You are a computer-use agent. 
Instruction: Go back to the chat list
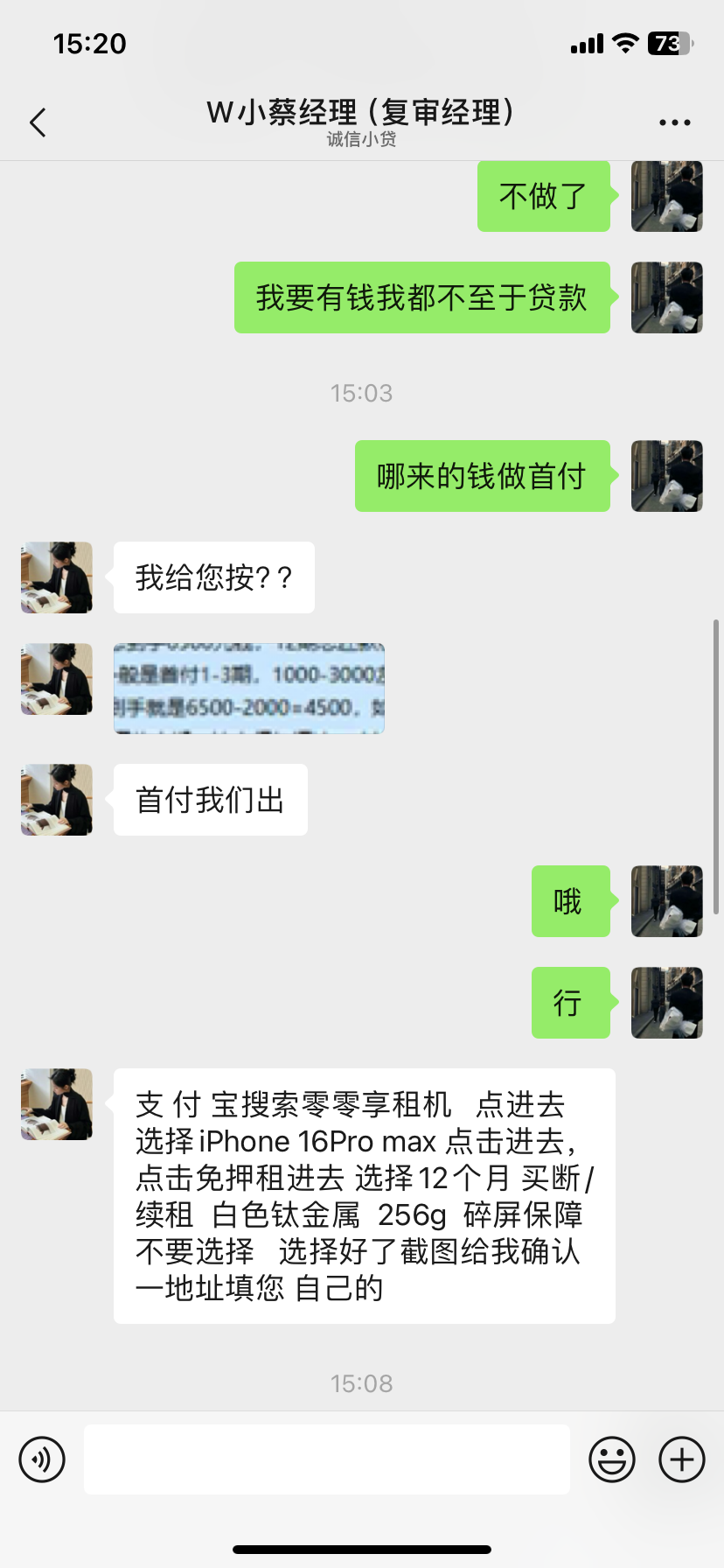[x=38, y=122]
